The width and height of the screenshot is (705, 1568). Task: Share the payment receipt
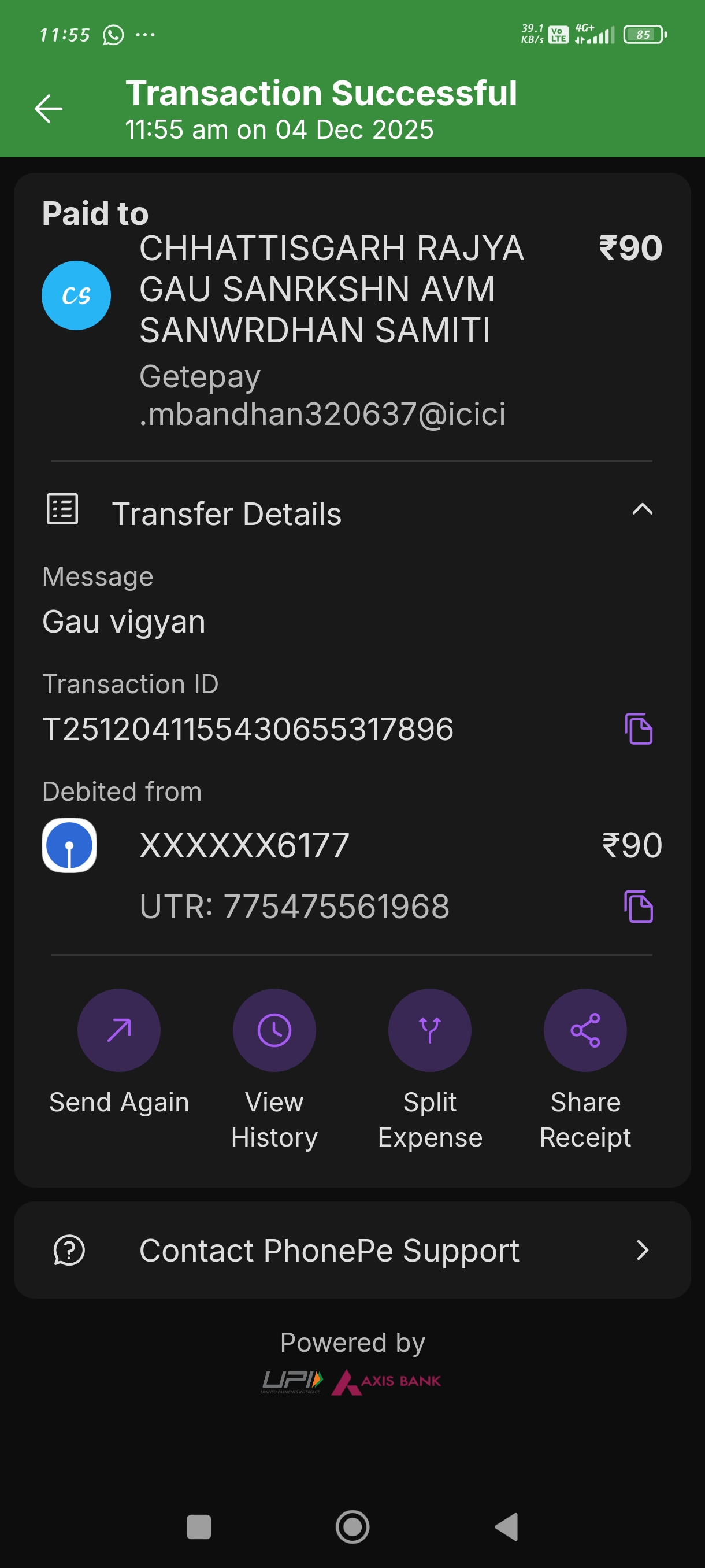coord(585,1030)
